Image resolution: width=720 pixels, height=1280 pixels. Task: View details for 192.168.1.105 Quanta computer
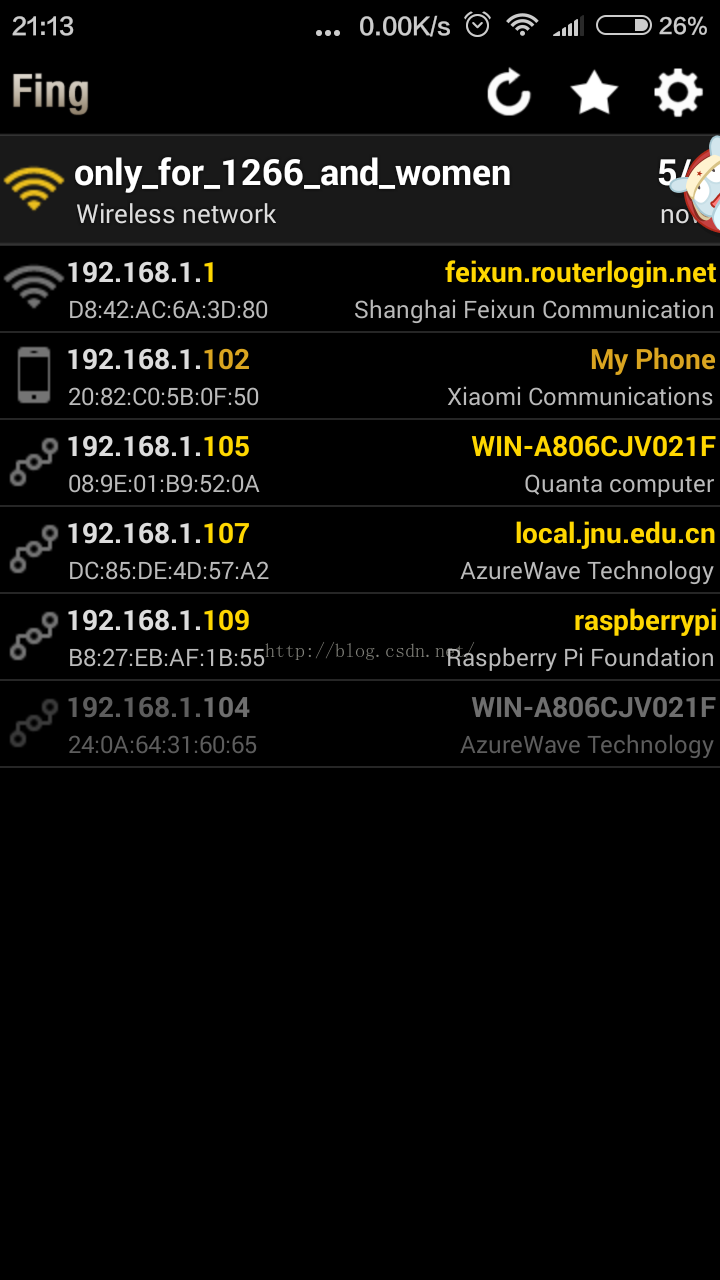[360, 463]
